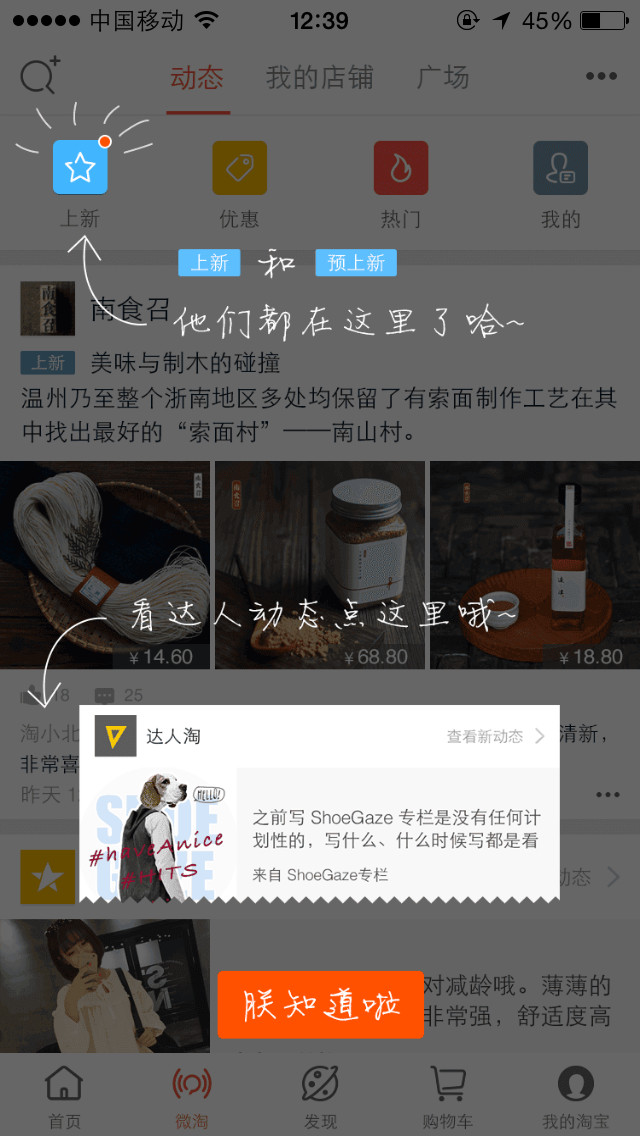This screenshot has height=1136, width=640.
Task: Select the 动态 tab
Action: click(x=197, y=78)
